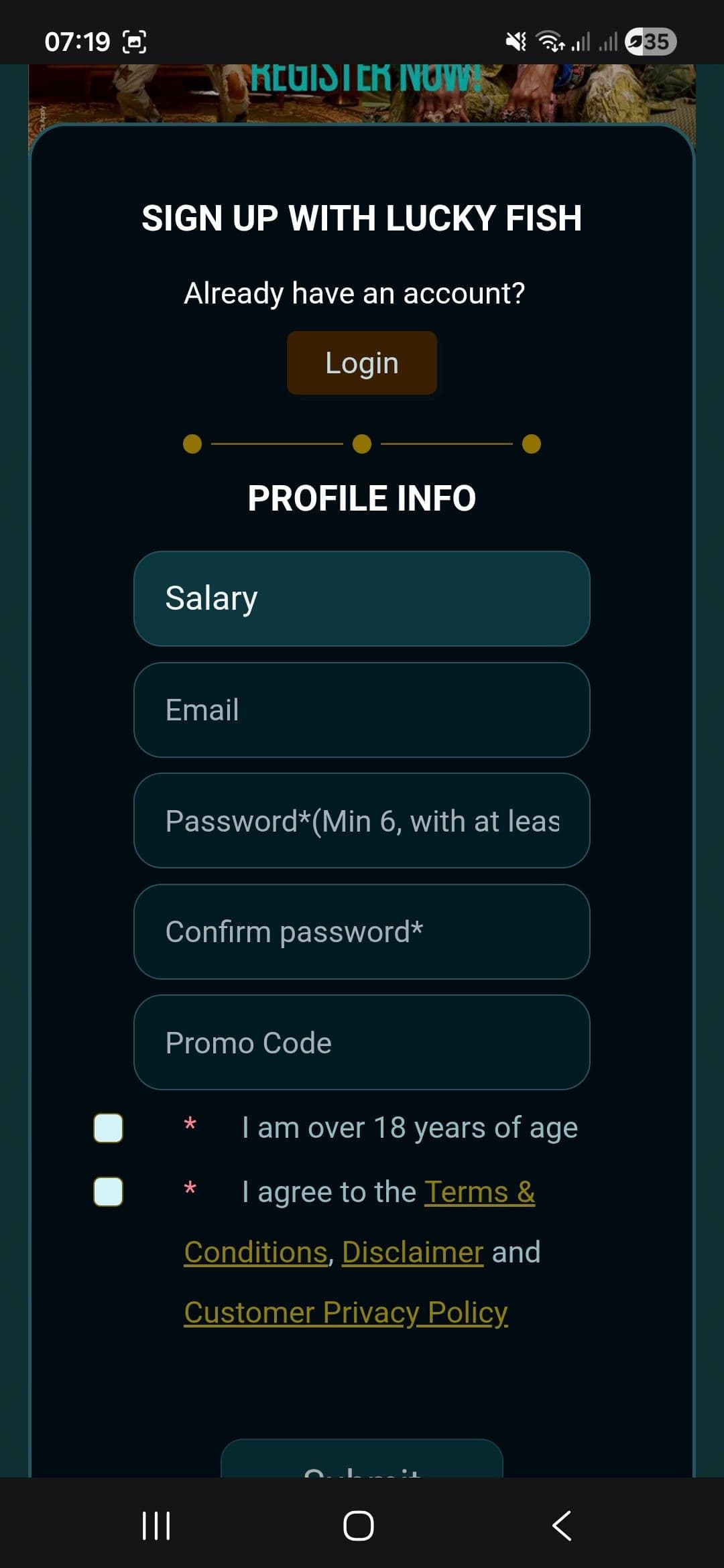Click the Email input field
This screenshot has width=724, height=1568.
click(x=361, y=710)
